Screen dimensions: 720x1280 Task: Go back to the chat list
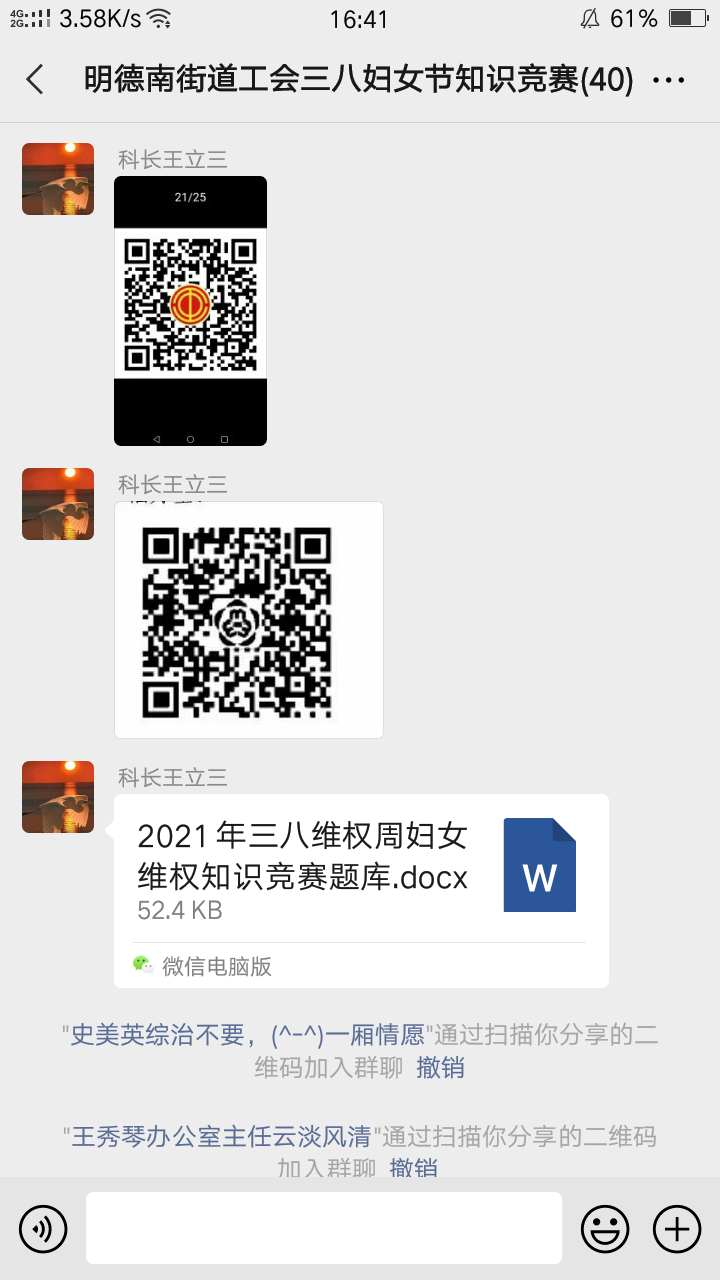[x=35, y=80]
